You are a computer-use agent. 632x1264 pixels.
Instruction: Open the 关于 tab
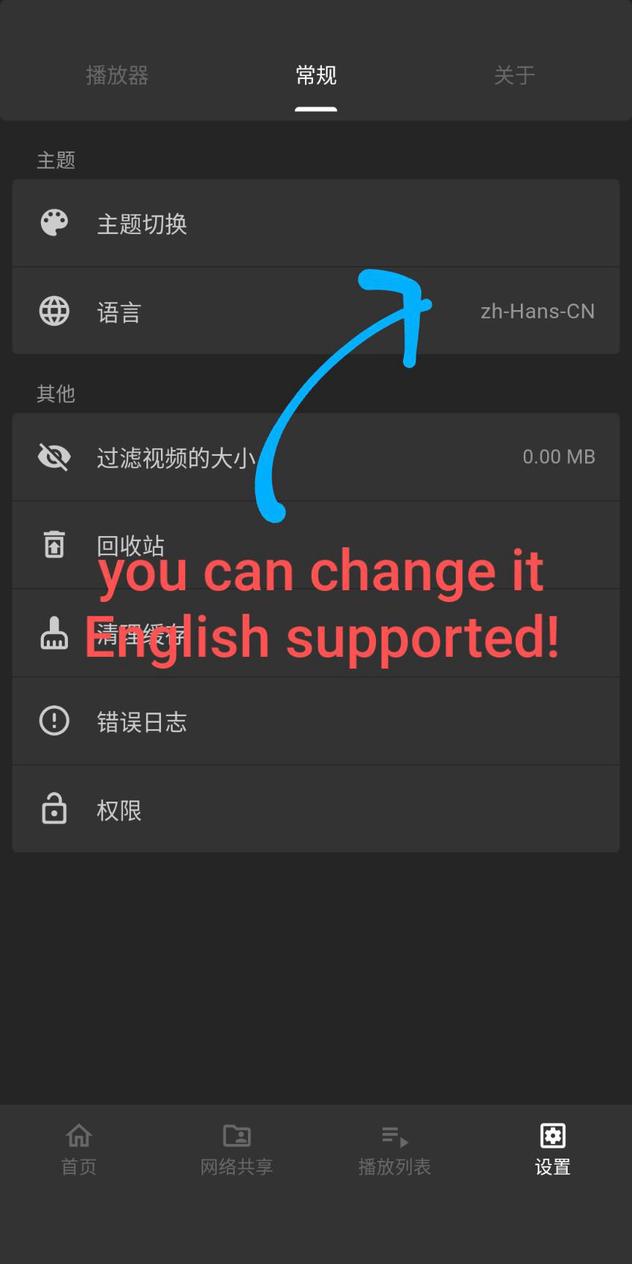(x=514, y=75)
